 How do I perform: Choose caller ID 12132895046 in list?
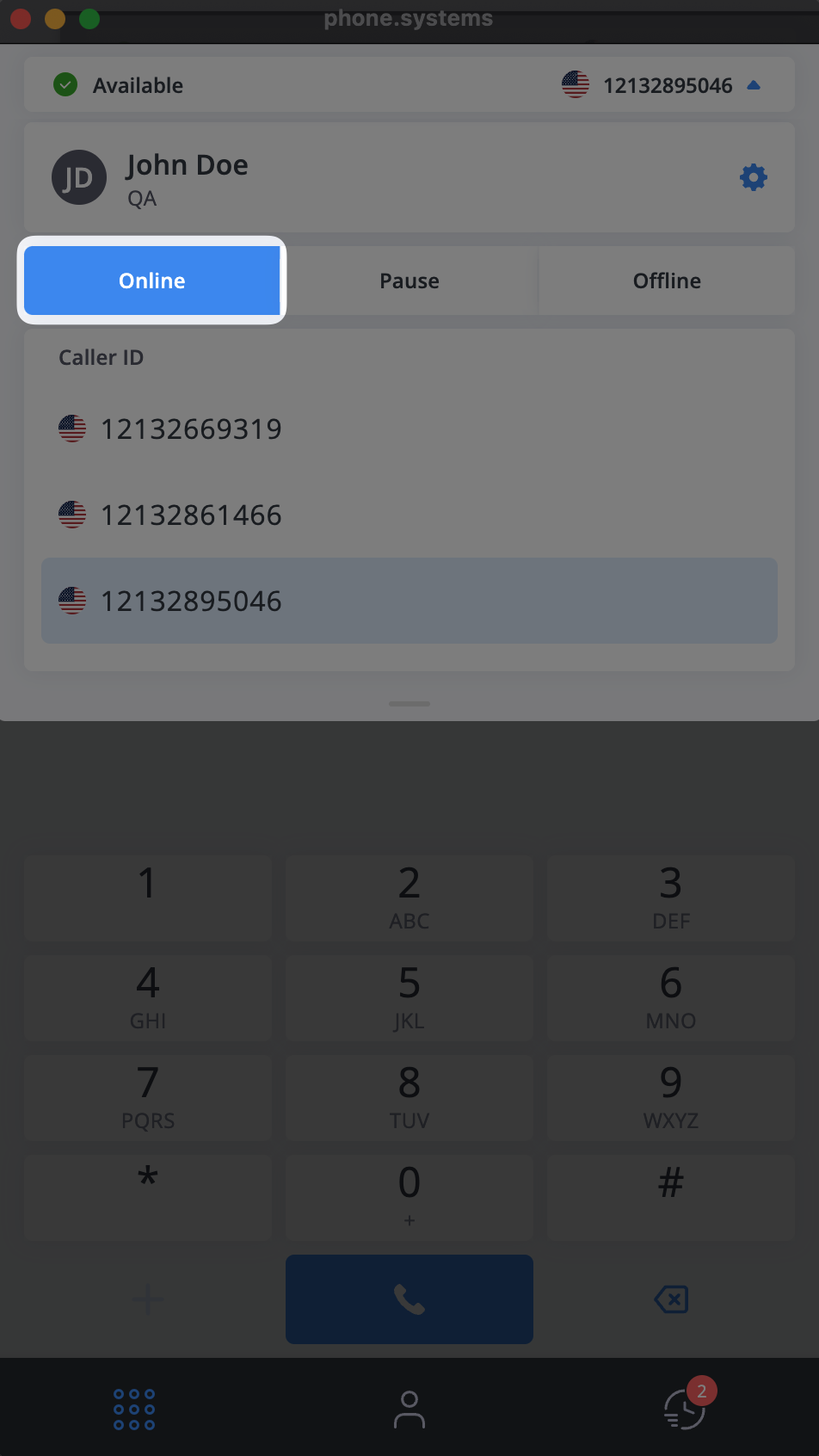(x=409, y=601)
